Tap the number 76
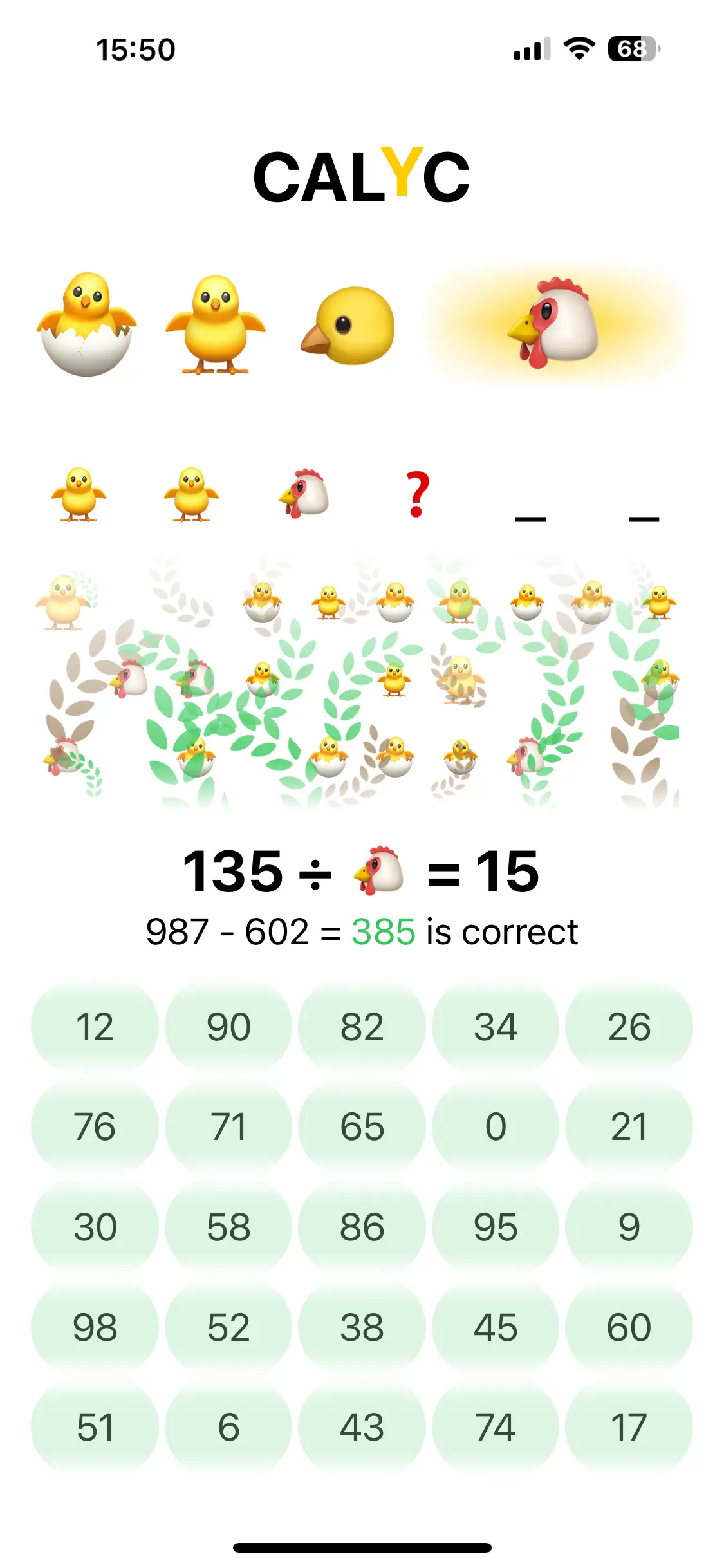Screen dimensions: 724x1568 95,1126
